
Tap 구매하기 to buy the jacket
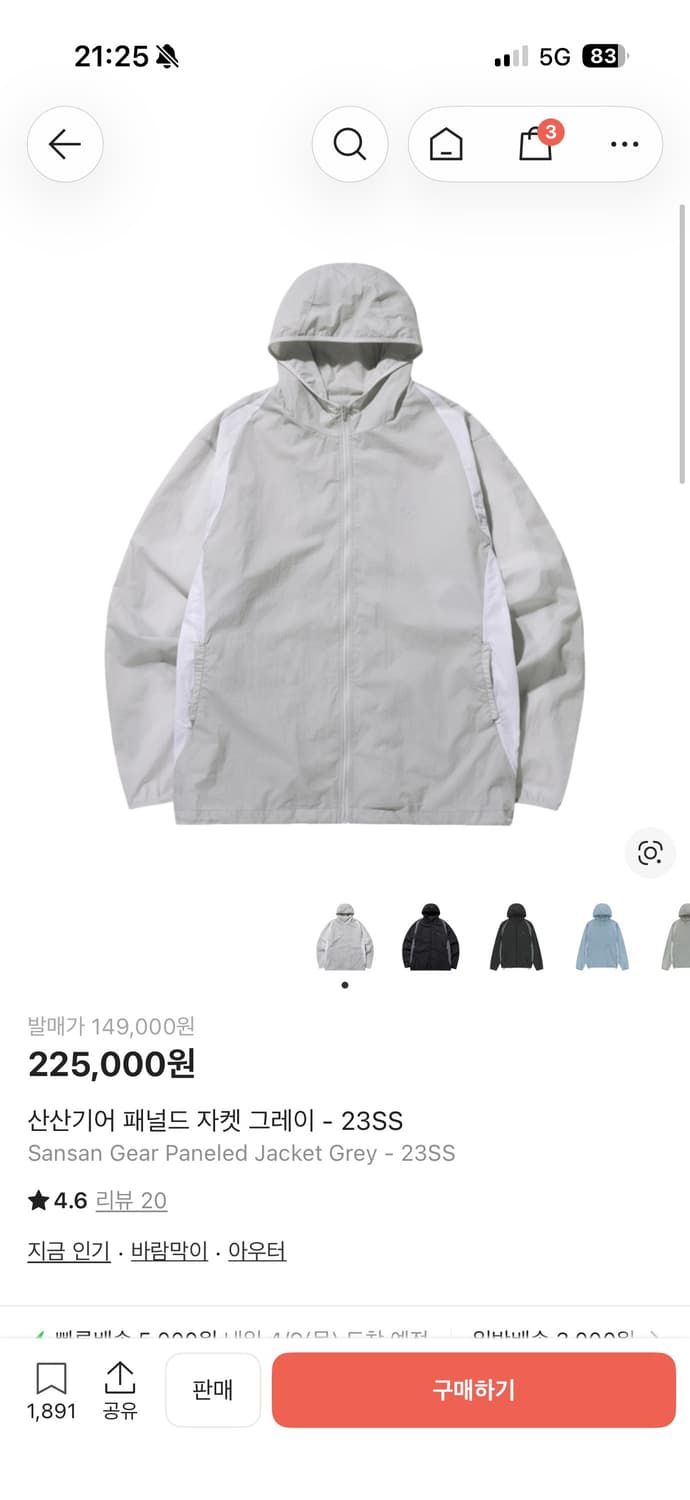[473, 1390]
